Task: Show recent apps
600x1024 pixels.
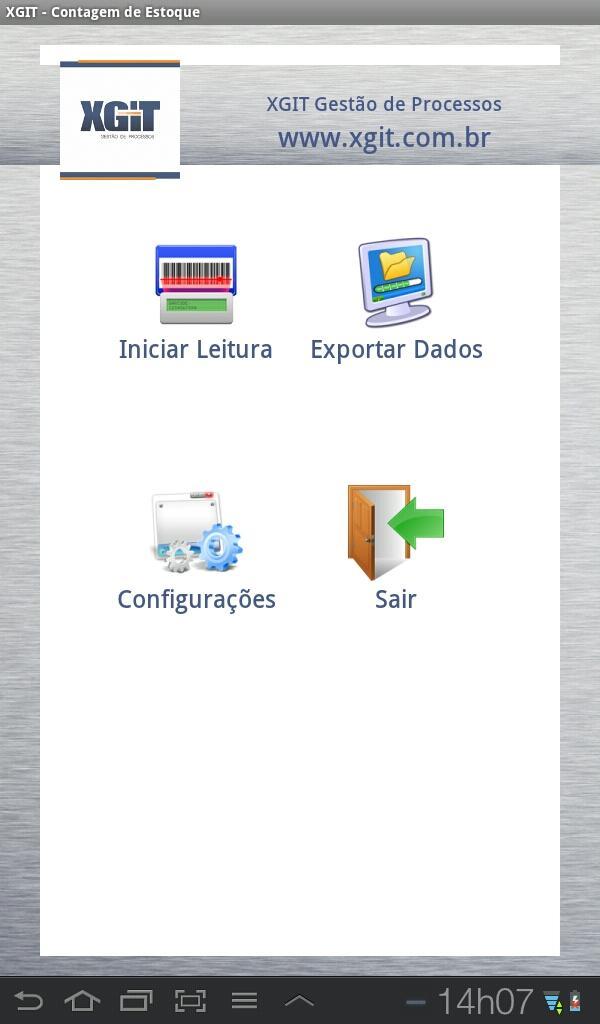Action: click(136, 1000)
